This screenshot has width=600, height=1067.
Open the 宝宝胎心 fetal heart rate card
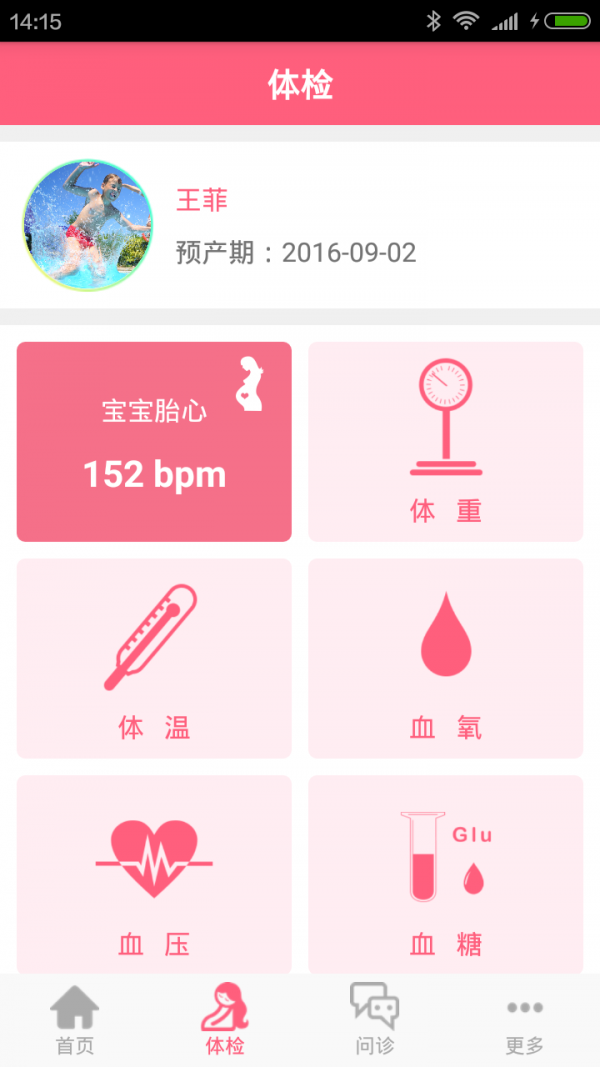tap(154, 441)
